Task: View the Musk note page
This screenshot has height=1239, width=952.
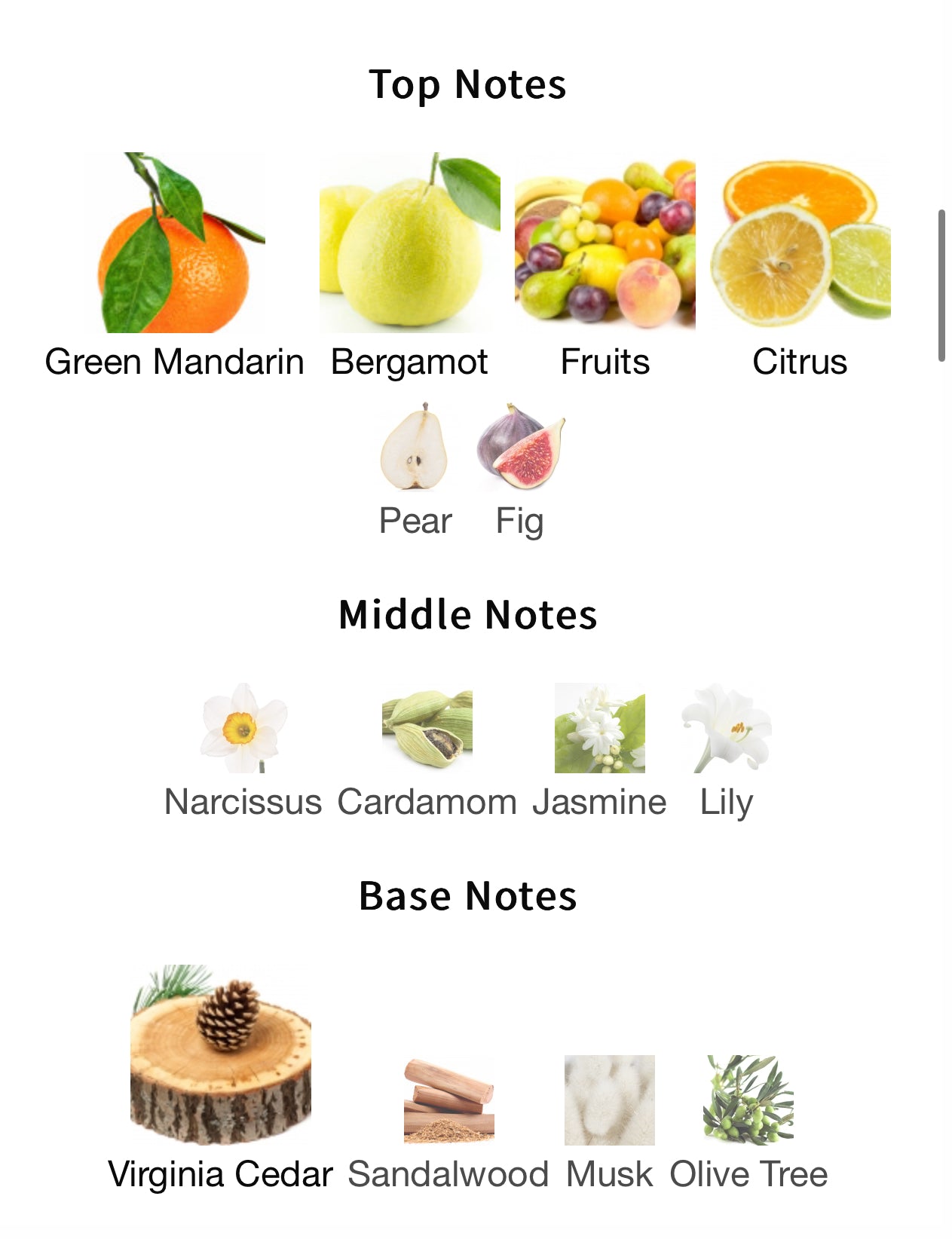Action: 609,1100
